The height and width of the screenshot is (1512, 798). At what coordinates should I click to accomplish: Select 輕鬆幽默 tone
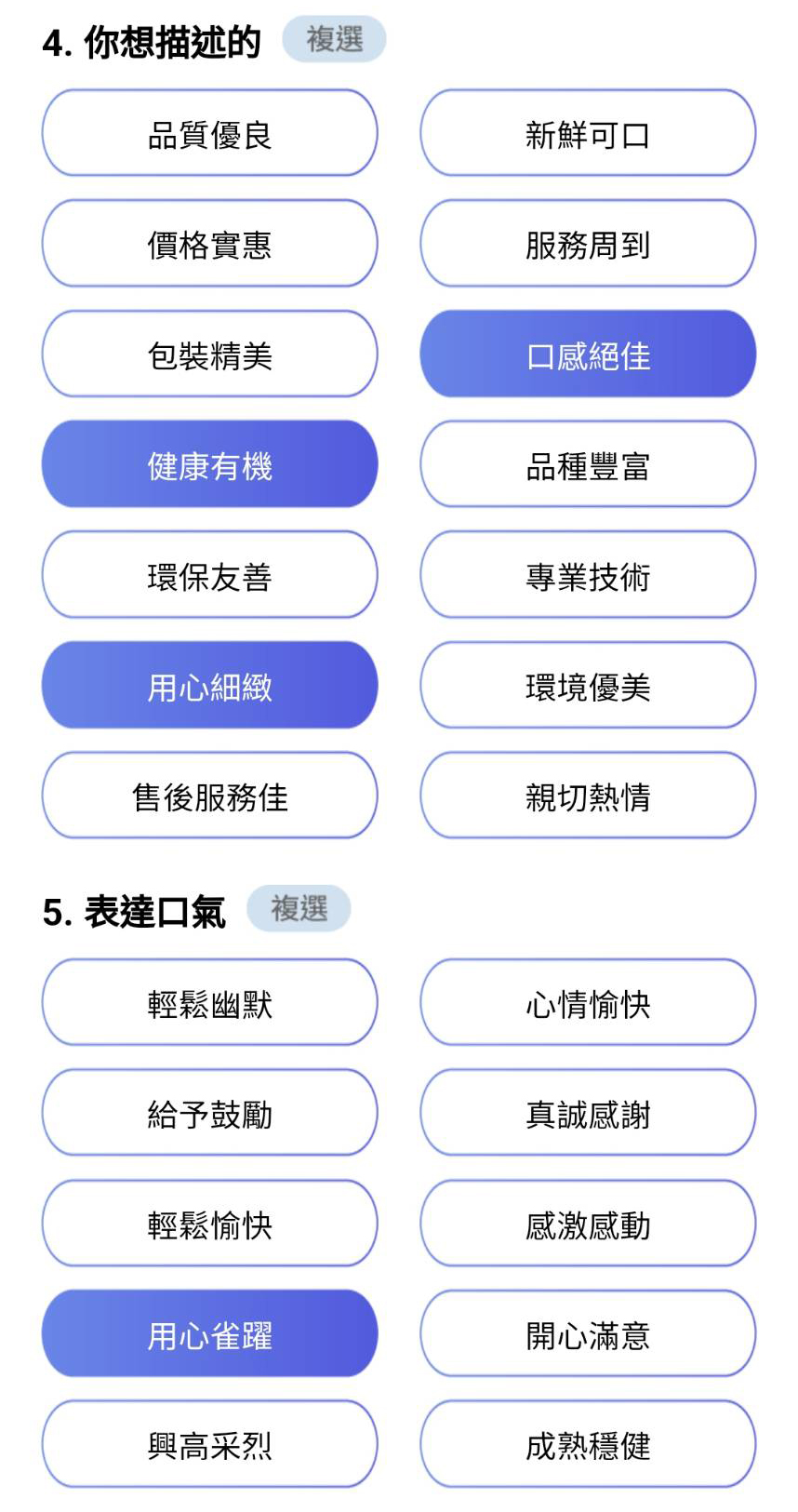pos(209,1003)
